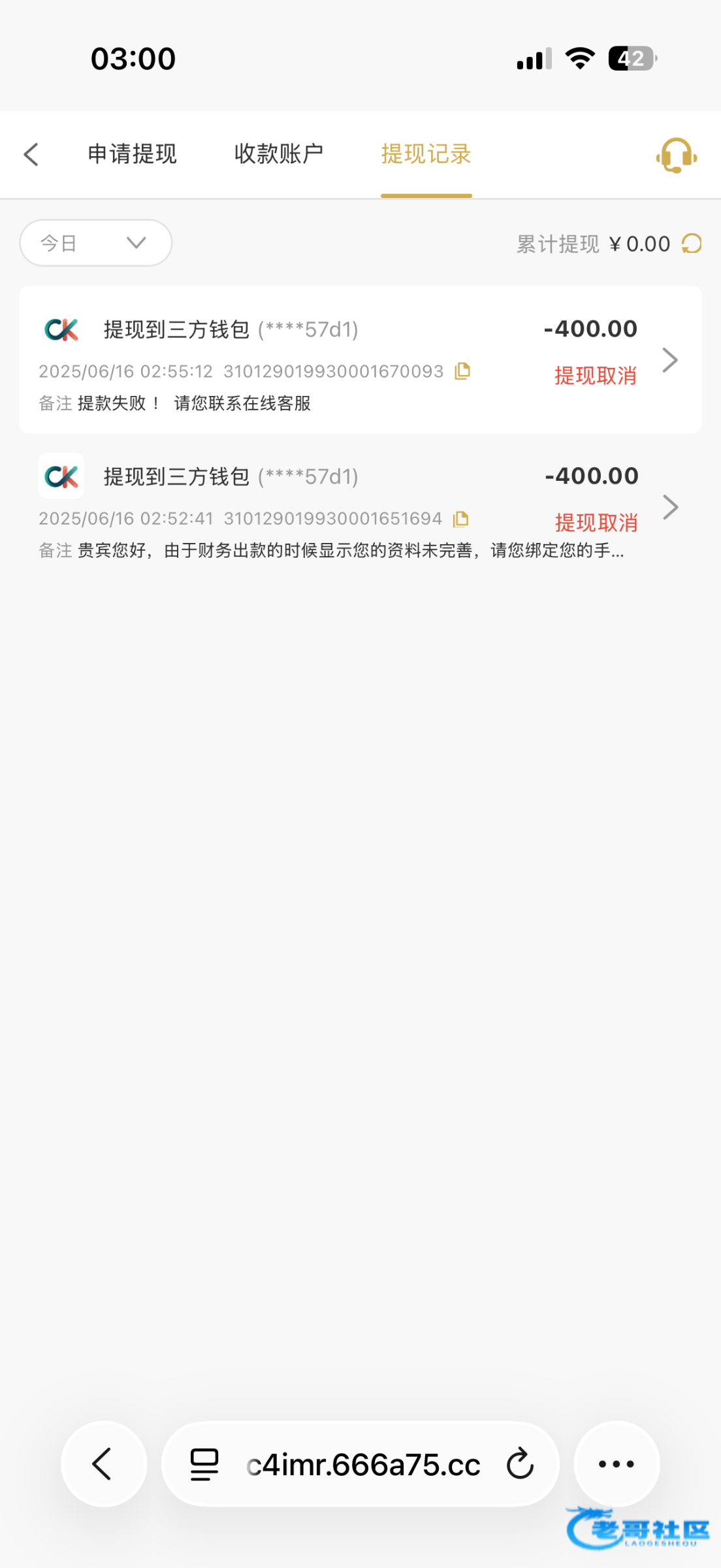
Task: Copy order number ending in 651694
Action: point(461,519)
